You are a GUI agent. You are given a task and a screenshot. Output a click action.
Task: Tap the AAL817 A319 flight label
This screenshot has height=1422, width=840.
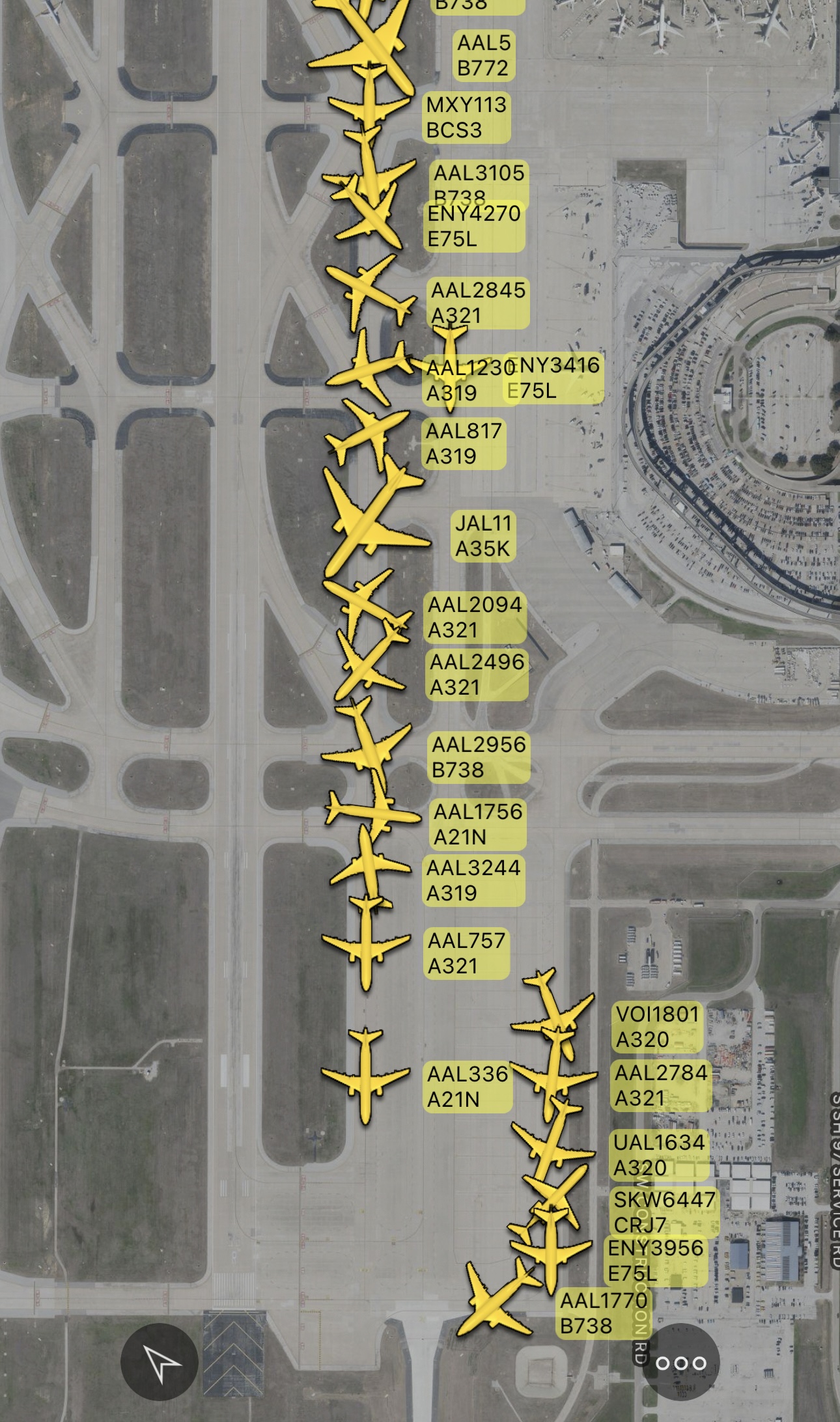click(464, 443)
